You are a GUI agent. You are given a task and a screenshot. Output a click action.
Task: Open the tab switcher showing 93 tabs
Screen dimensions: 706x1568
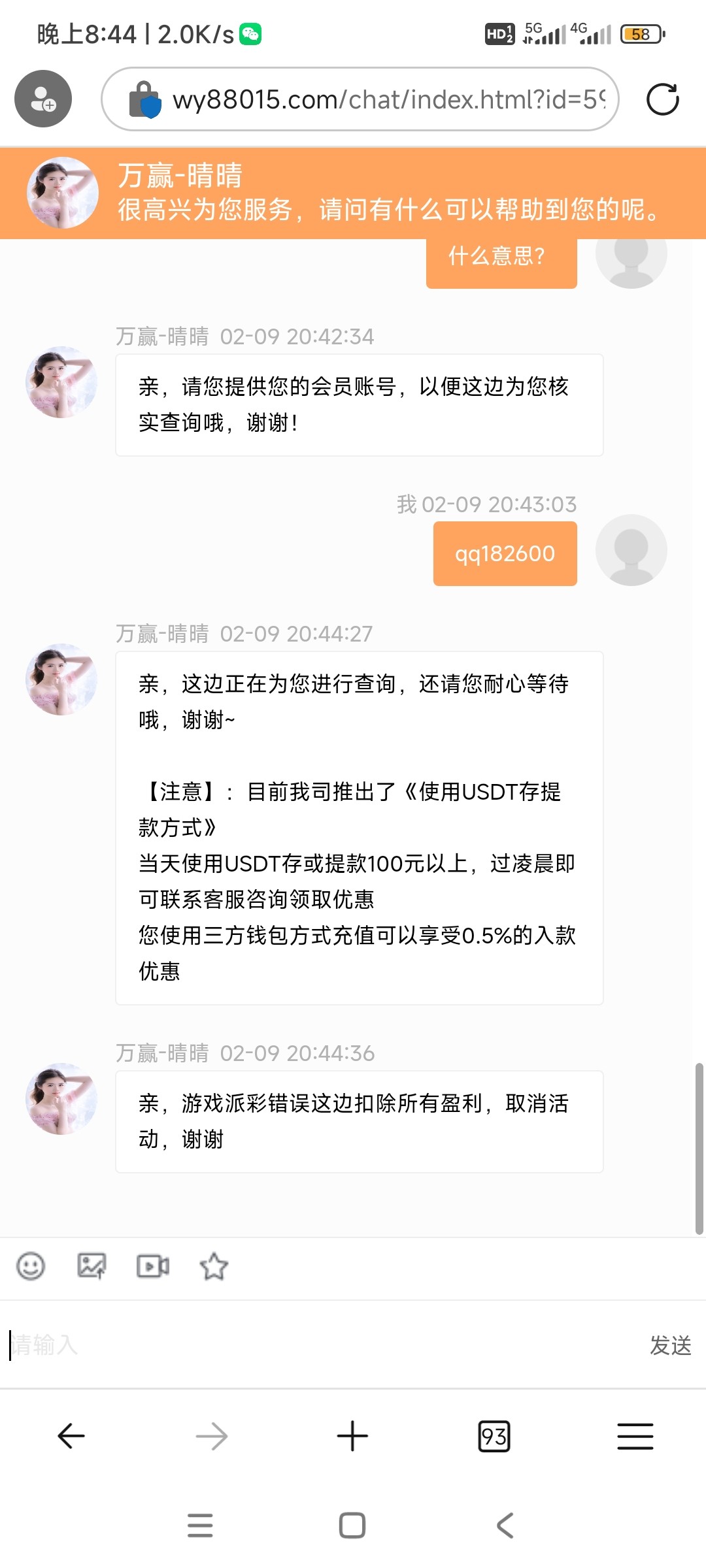coord(494,1436)
